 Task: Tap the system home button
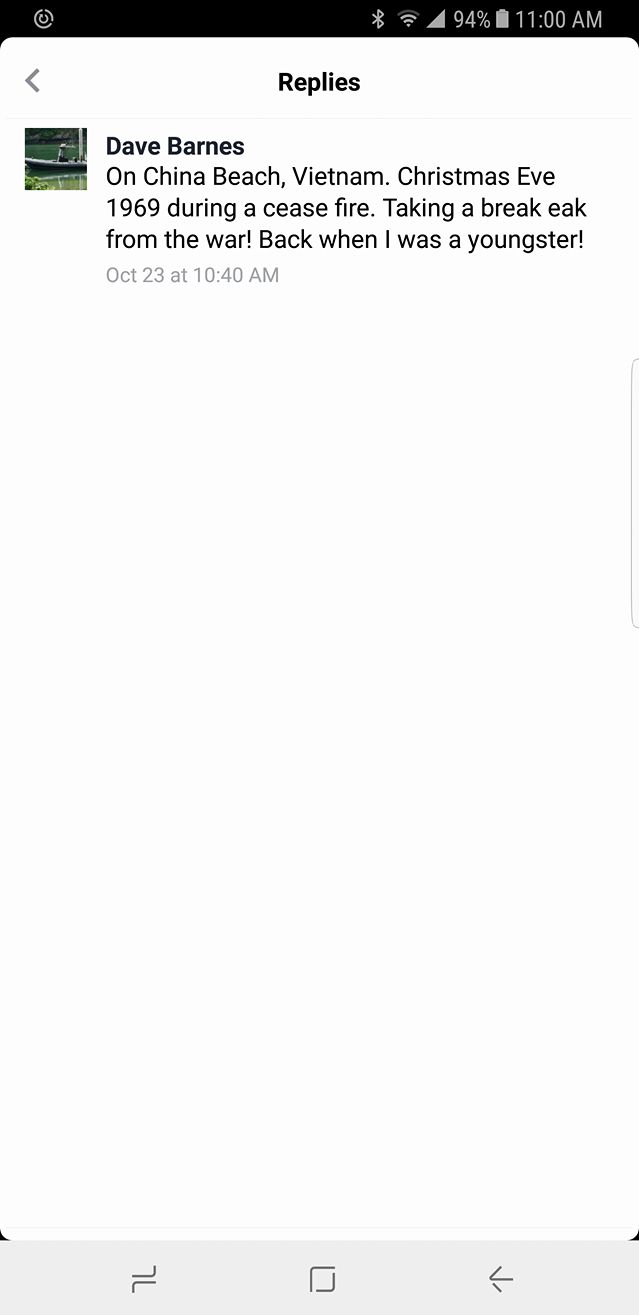tap(322, 1279)
